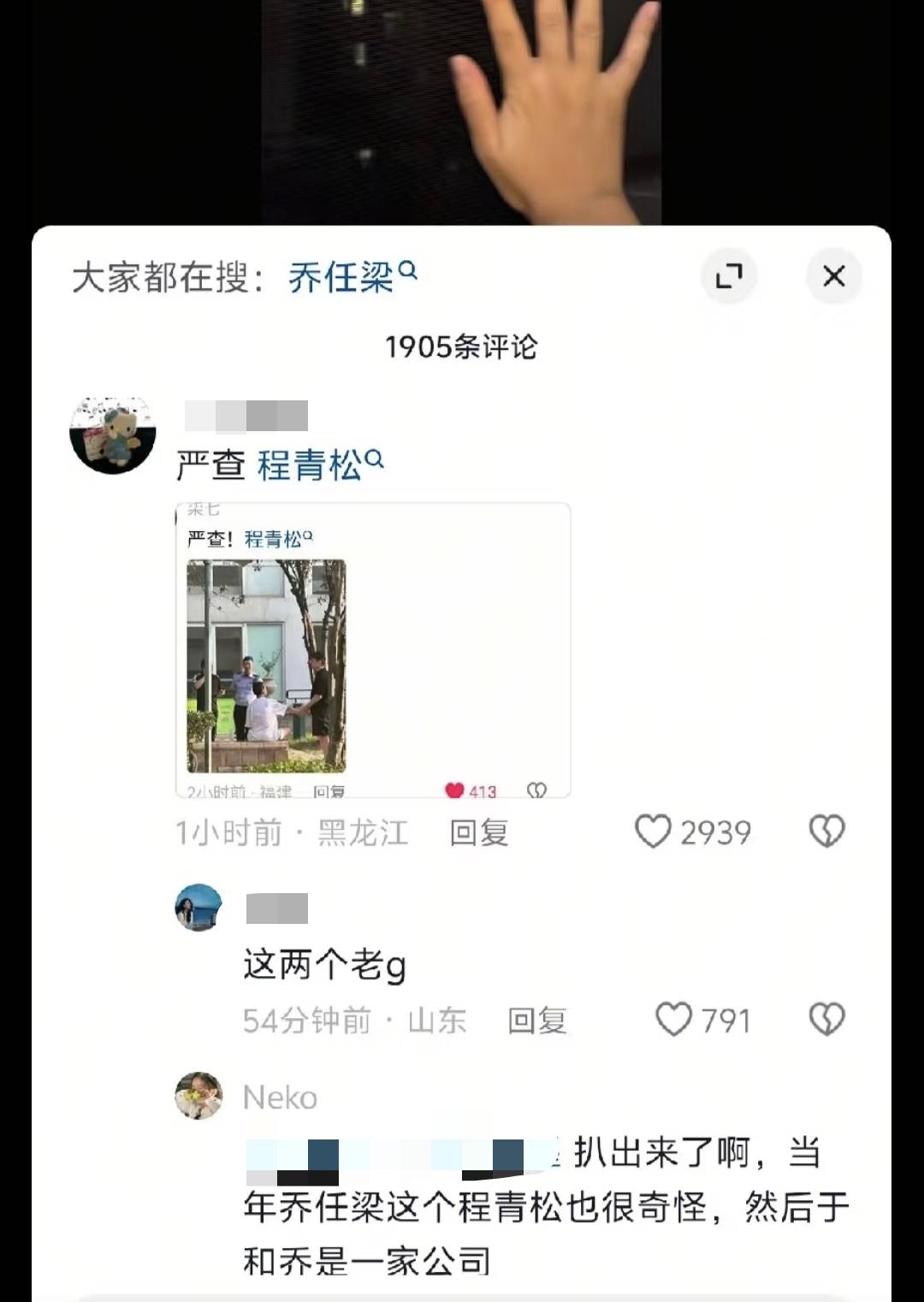924x1302 pixels.
Task: Open Neko's profile avatar
Action: tap(198, 1096)
